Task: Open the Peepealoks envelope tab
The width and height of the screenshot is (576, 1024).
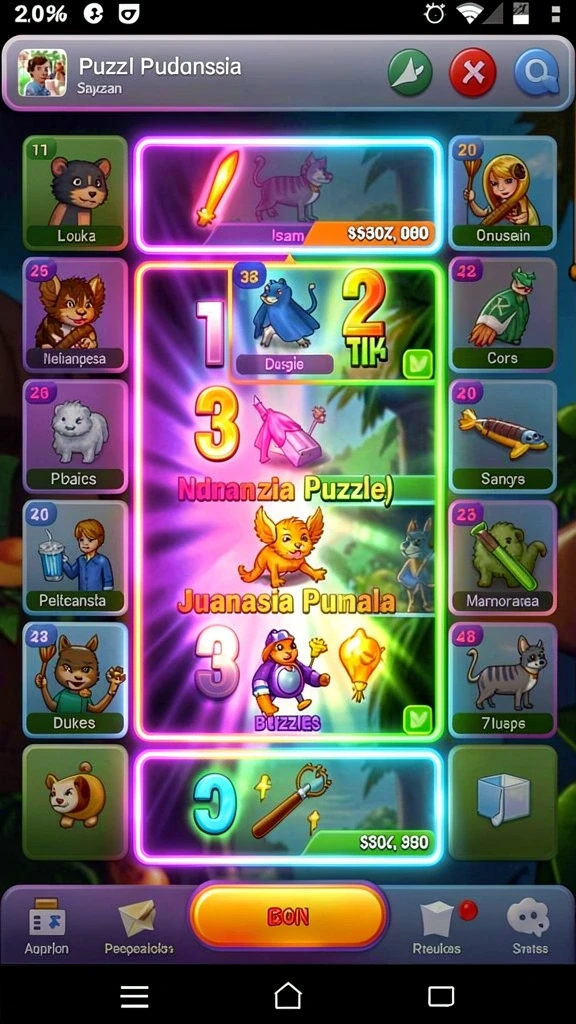Action: pyautogui.click(x=138, y=926)
